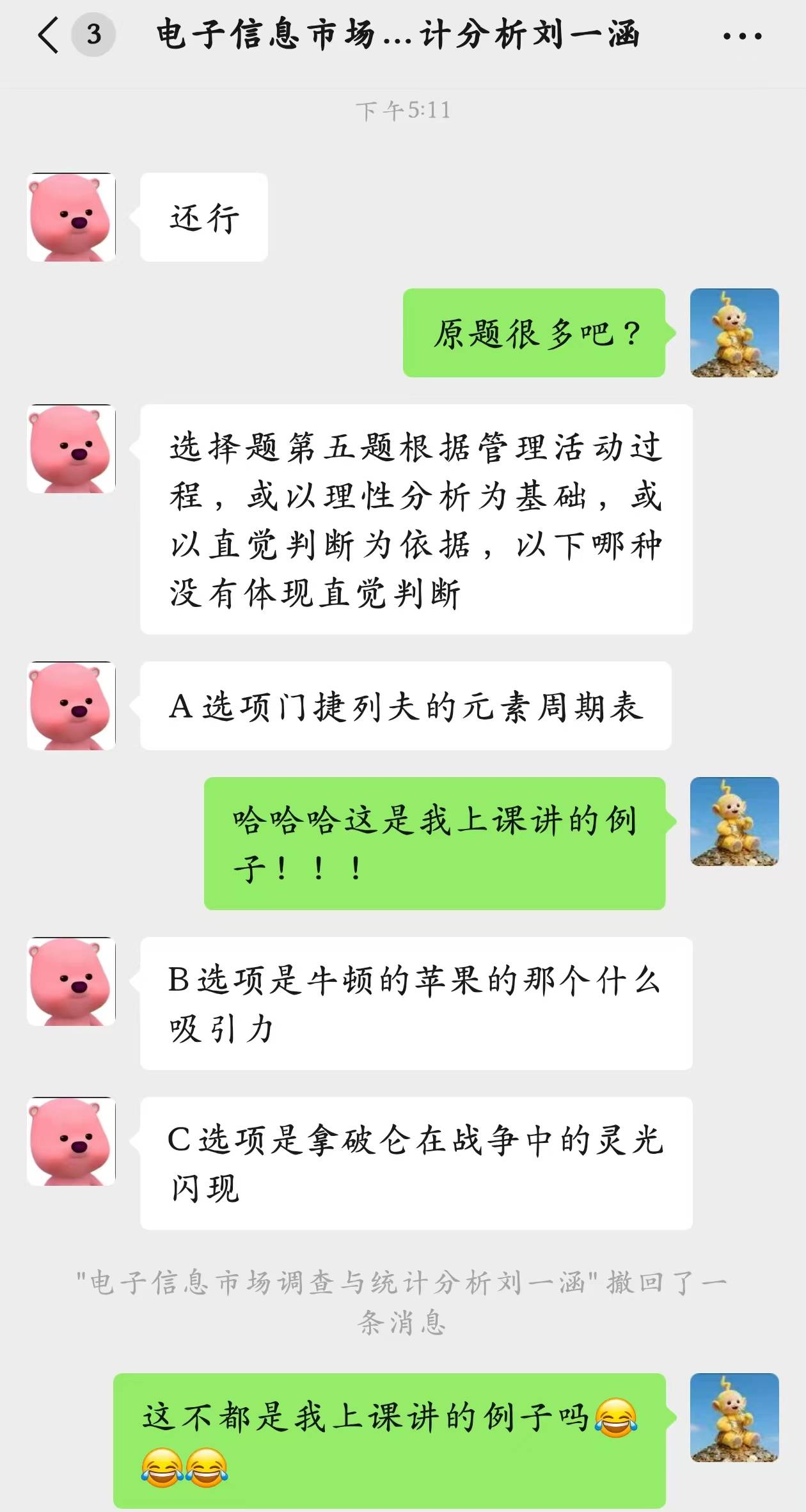This screenshot has width=806, height=1512.
Task: Tap the back arrow to exit chat
Action: pos(48,36)
